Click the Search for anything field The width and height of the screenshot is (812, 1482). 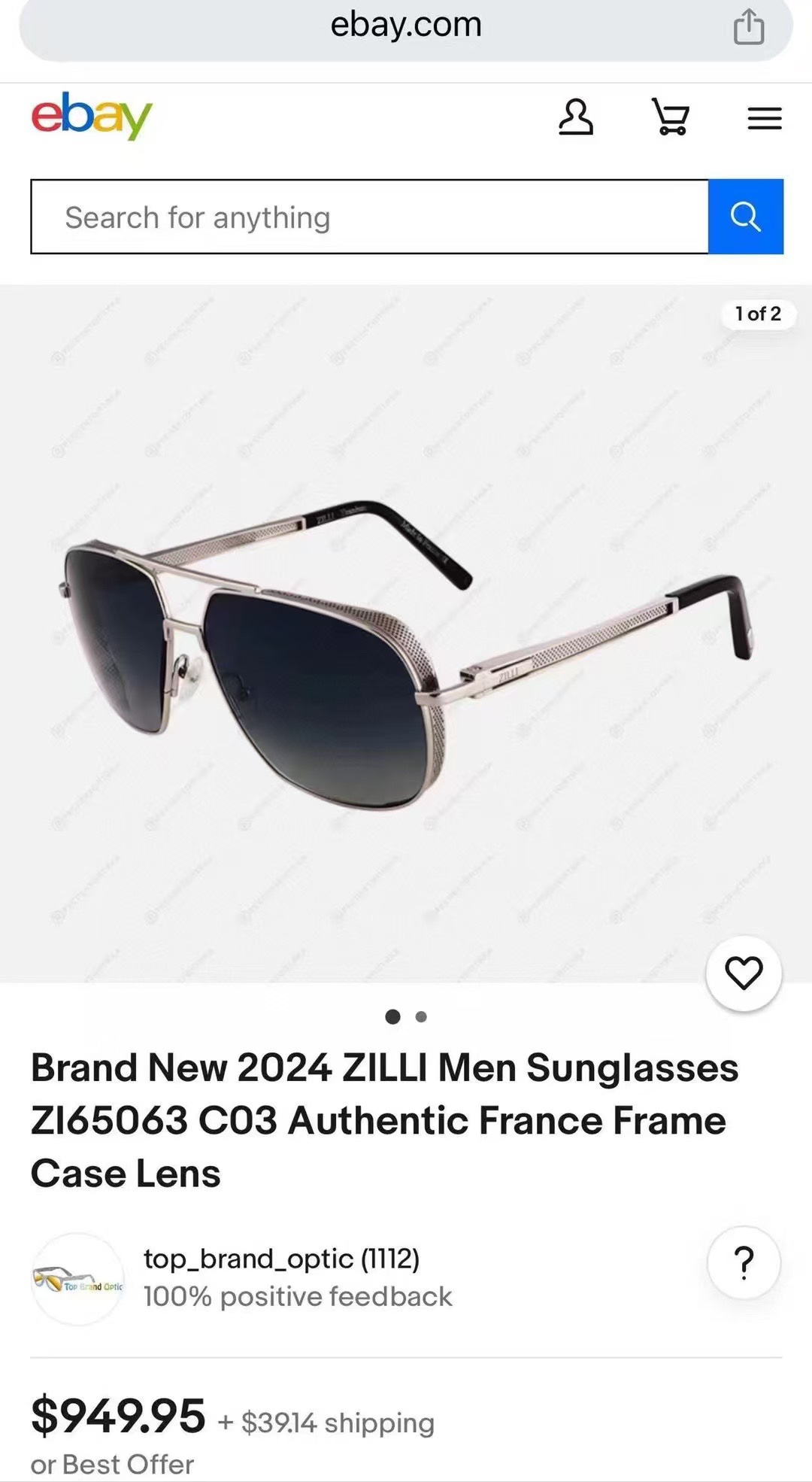[x=368, y=217]
